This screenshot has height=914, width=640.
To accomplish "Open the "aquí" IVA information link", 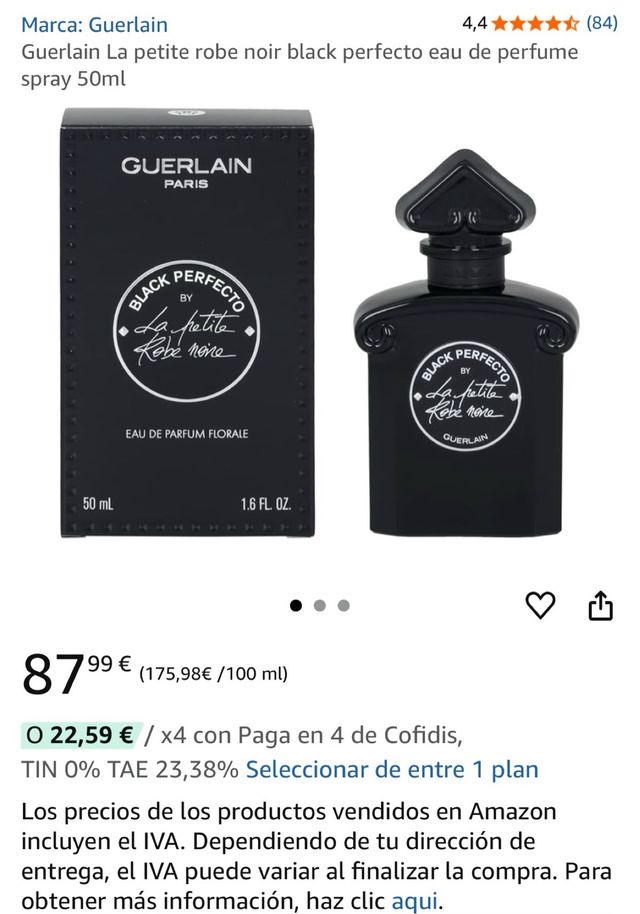I will 414,901.
